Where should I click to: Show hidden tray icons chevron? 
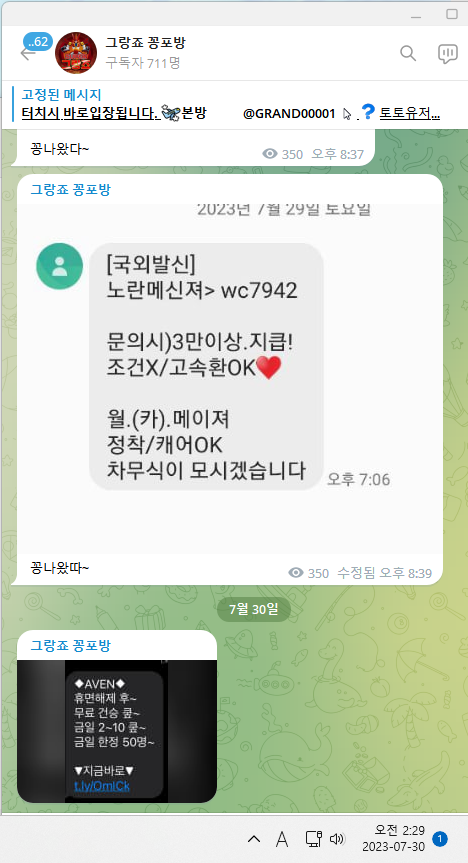[x=254, y=839]
